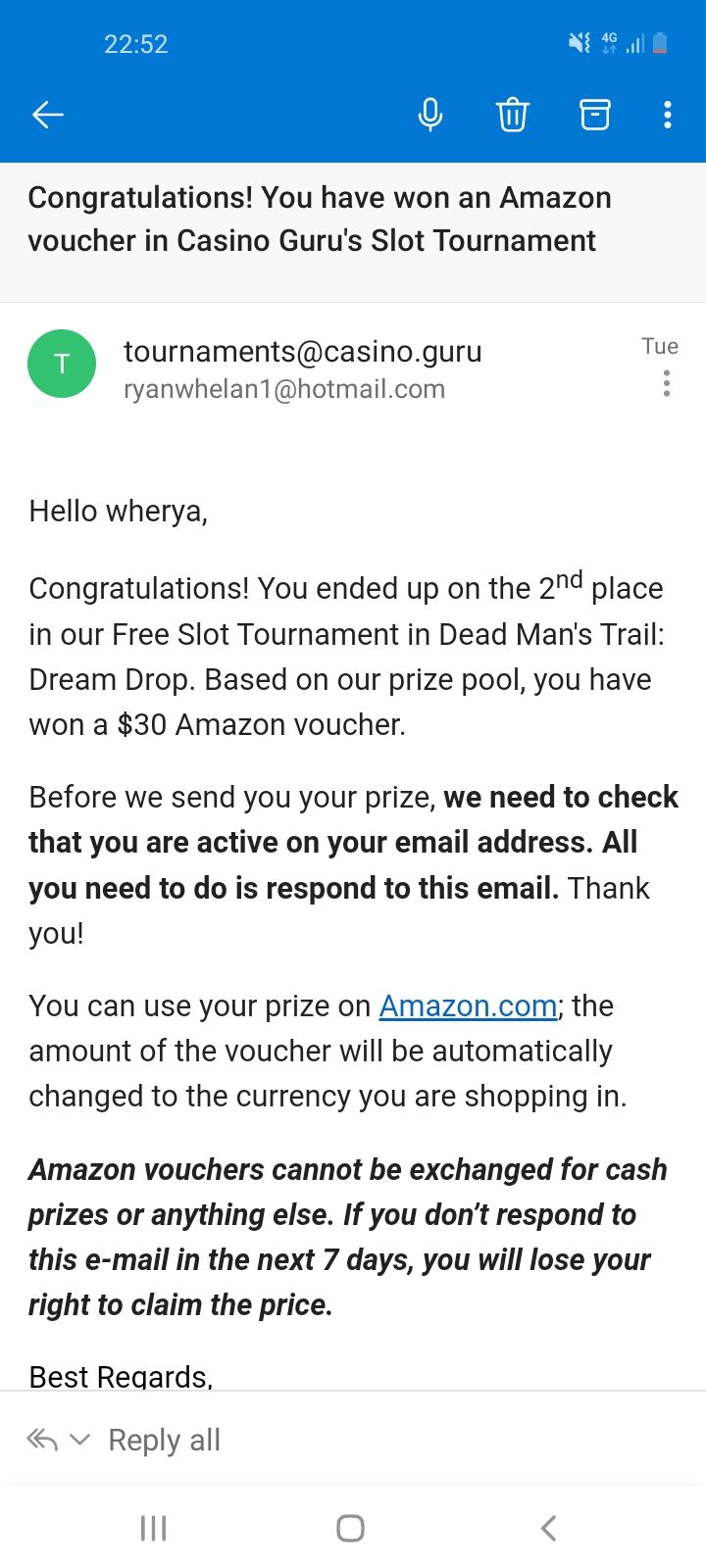Open the sender's T avatar

tap(62, 365)
